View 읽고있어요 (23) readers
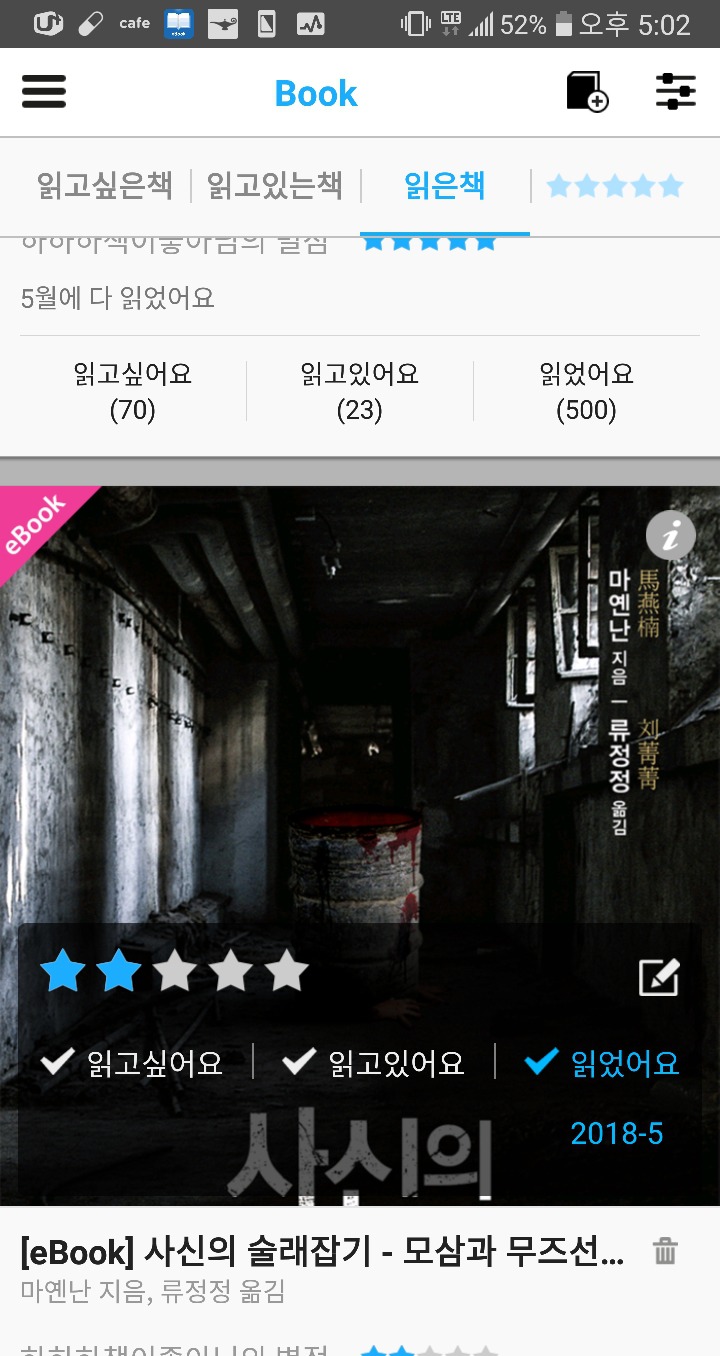This screenshot has height=1356, width=720. pyautogui.click(x=359, y=391)
